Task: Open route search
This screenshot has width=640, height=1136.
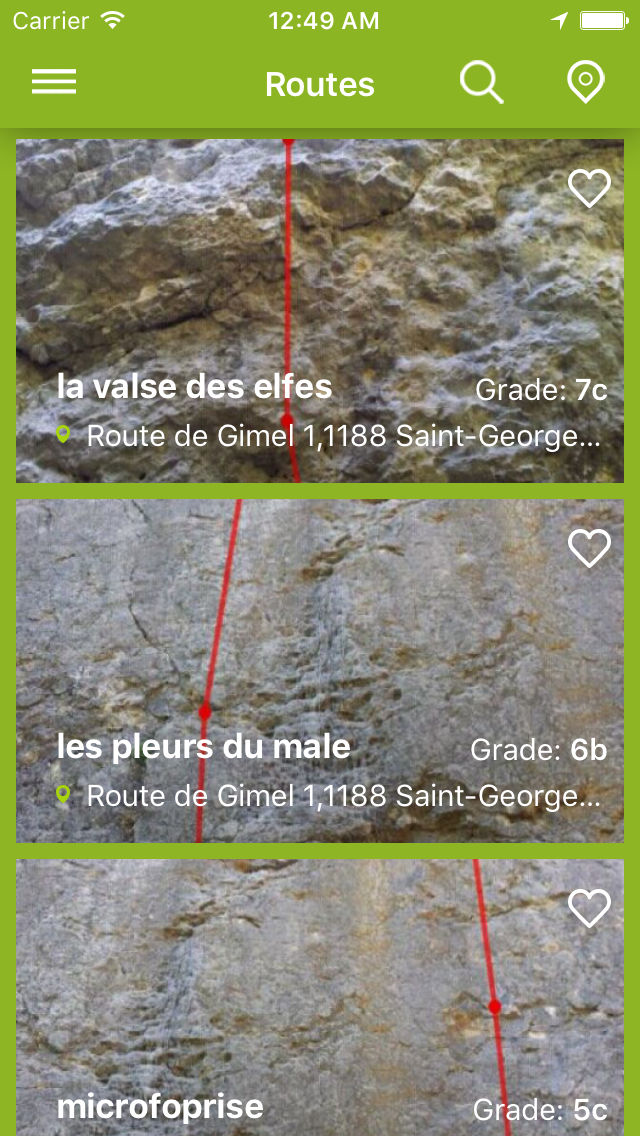Action: tap(481, 83)
